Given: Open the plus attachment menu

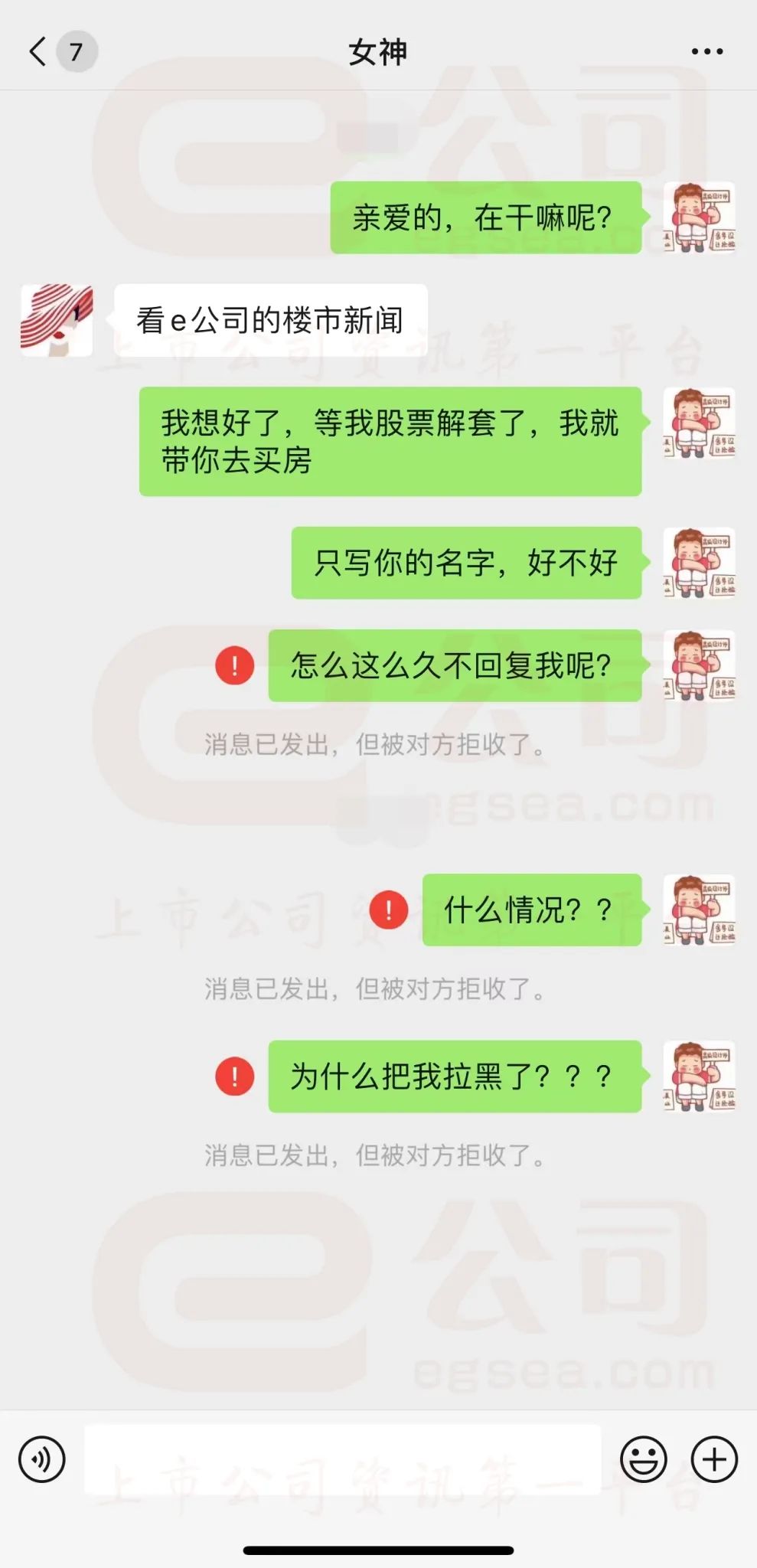Looking at the screenshot, I should (x=713, y=1459).
